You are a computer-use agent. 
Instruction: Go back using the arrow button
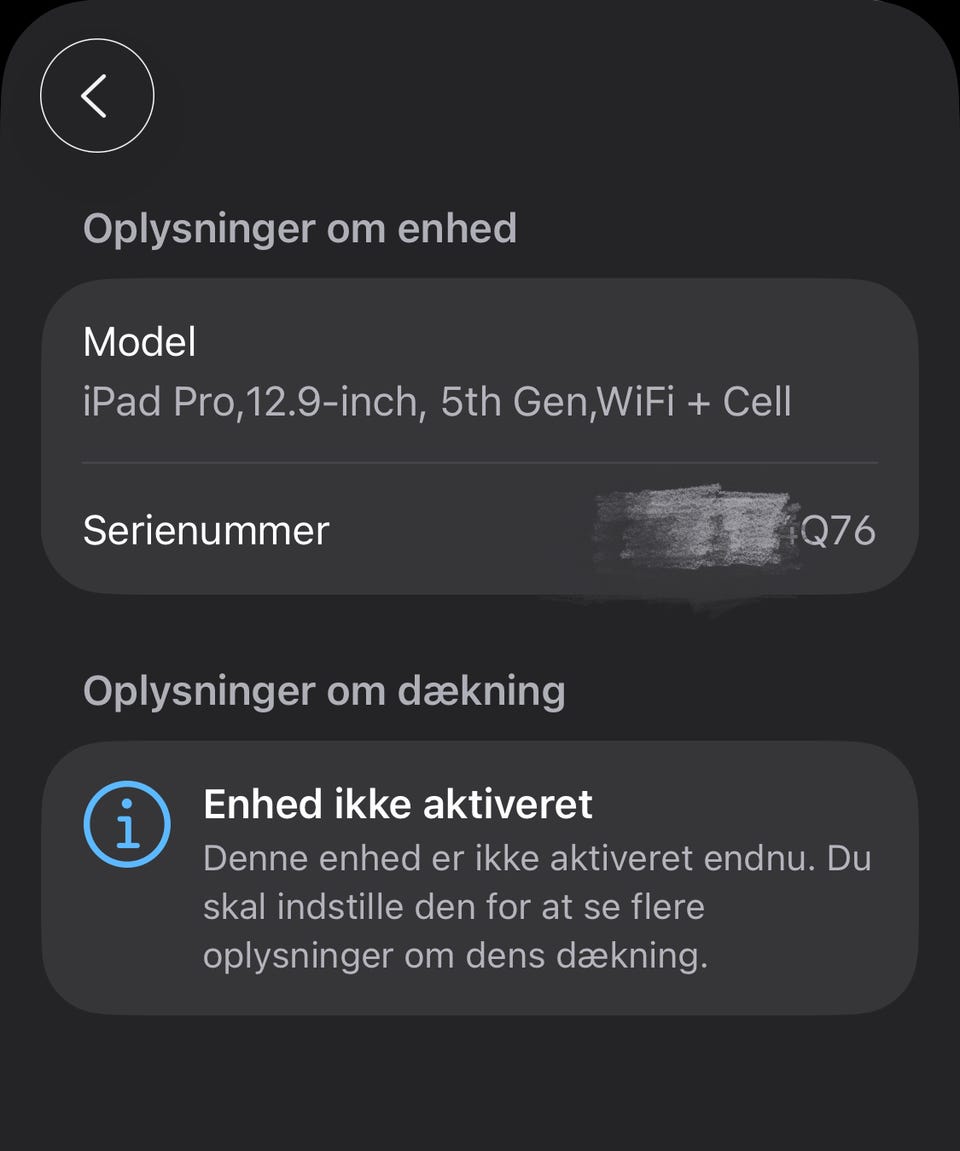[x=97, y=96]
